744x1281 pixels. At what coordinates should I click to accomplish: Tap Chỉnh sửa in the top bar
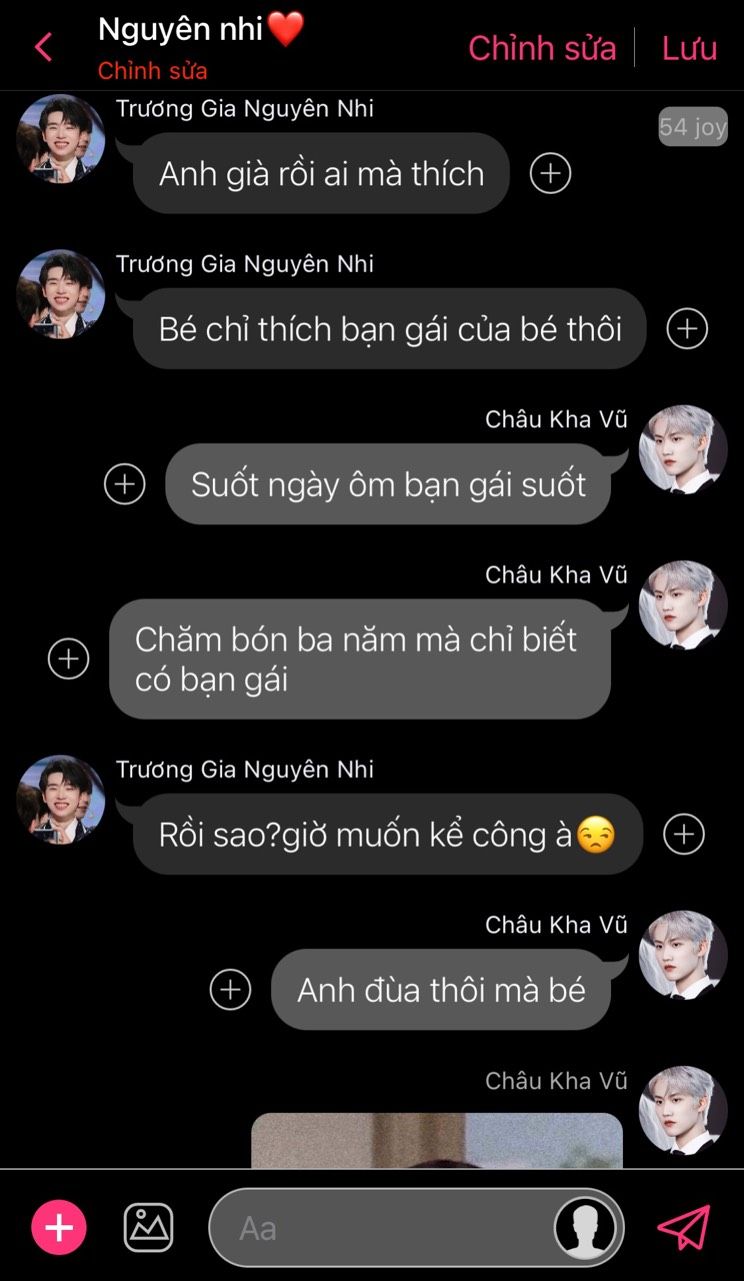point(542,48)
